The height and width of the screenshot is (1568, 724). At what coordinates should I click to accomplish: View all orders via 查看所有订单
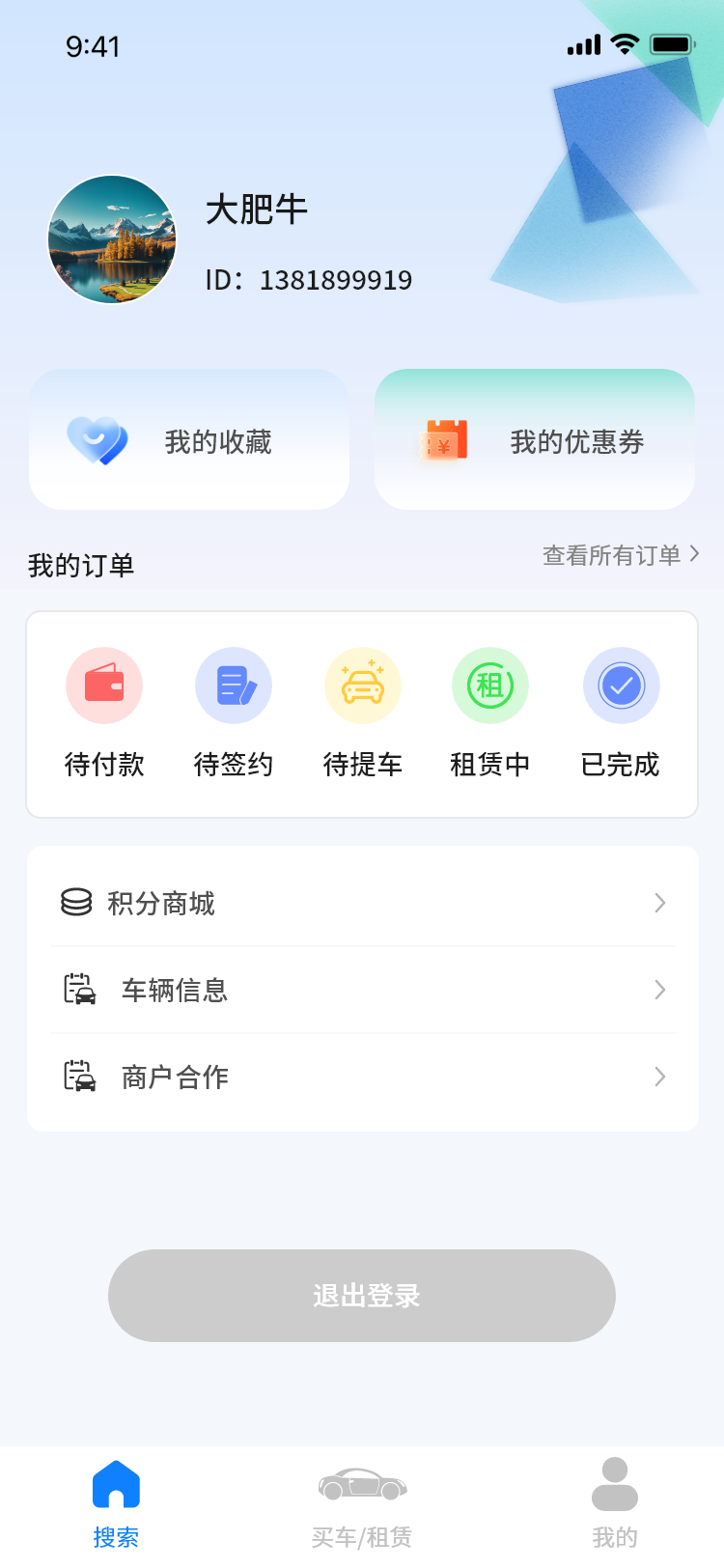point(621,555)
